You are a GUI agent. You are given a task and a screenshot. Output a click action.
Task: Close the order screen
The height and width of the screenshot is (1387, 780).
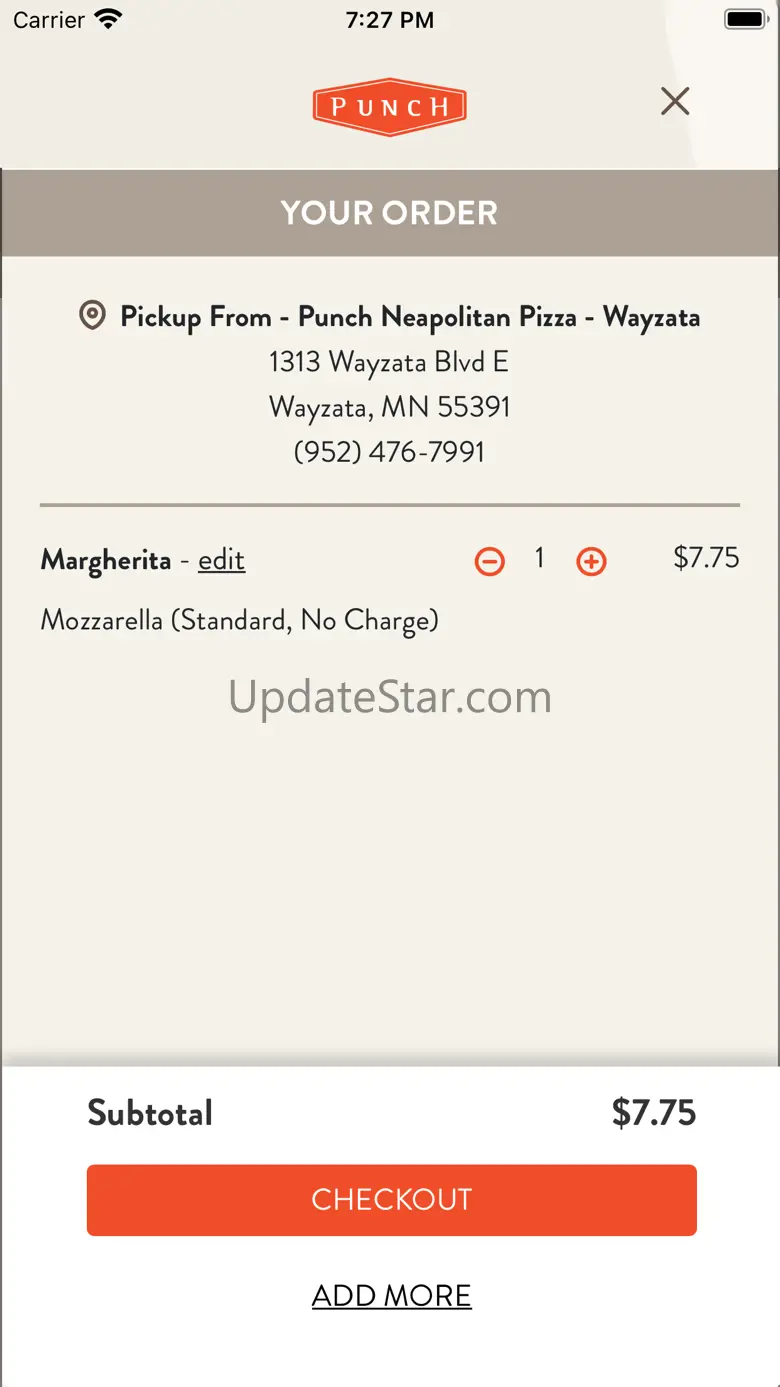pyautogui.click(x=675, y=101)
